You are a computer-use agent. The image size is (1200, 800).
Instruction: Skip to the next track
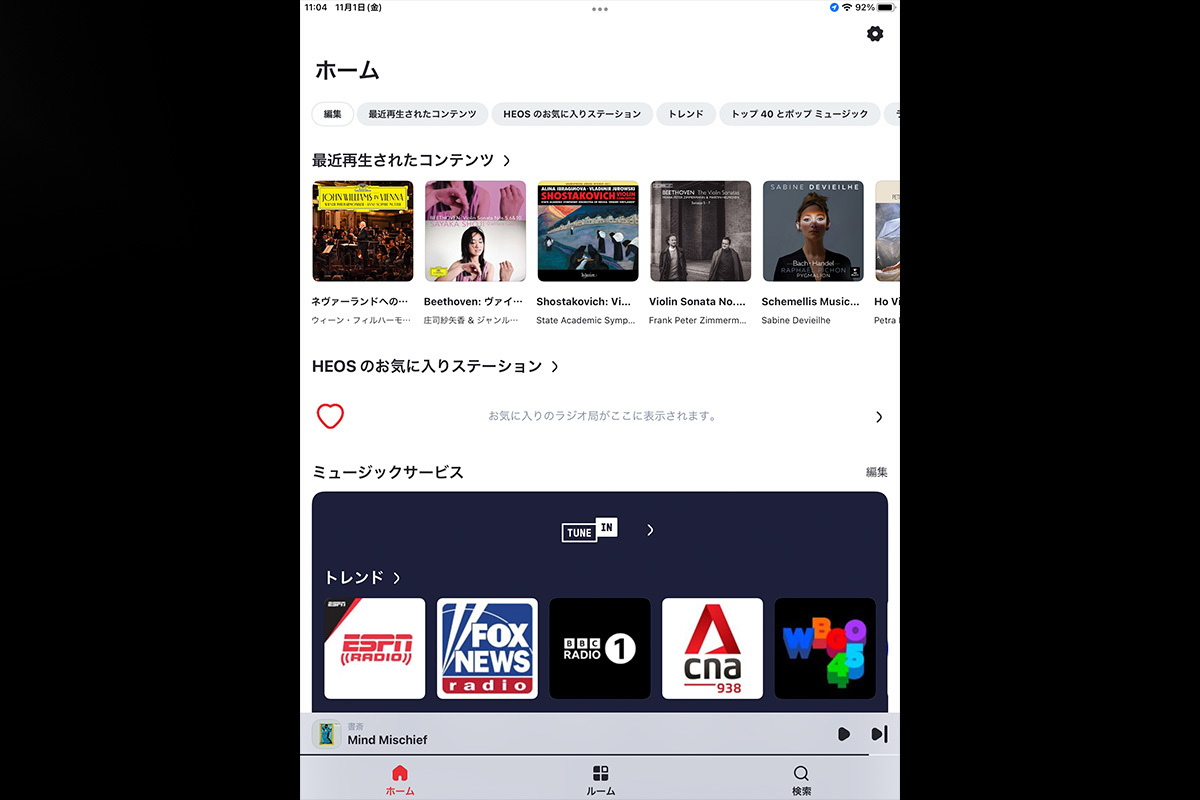878,734
